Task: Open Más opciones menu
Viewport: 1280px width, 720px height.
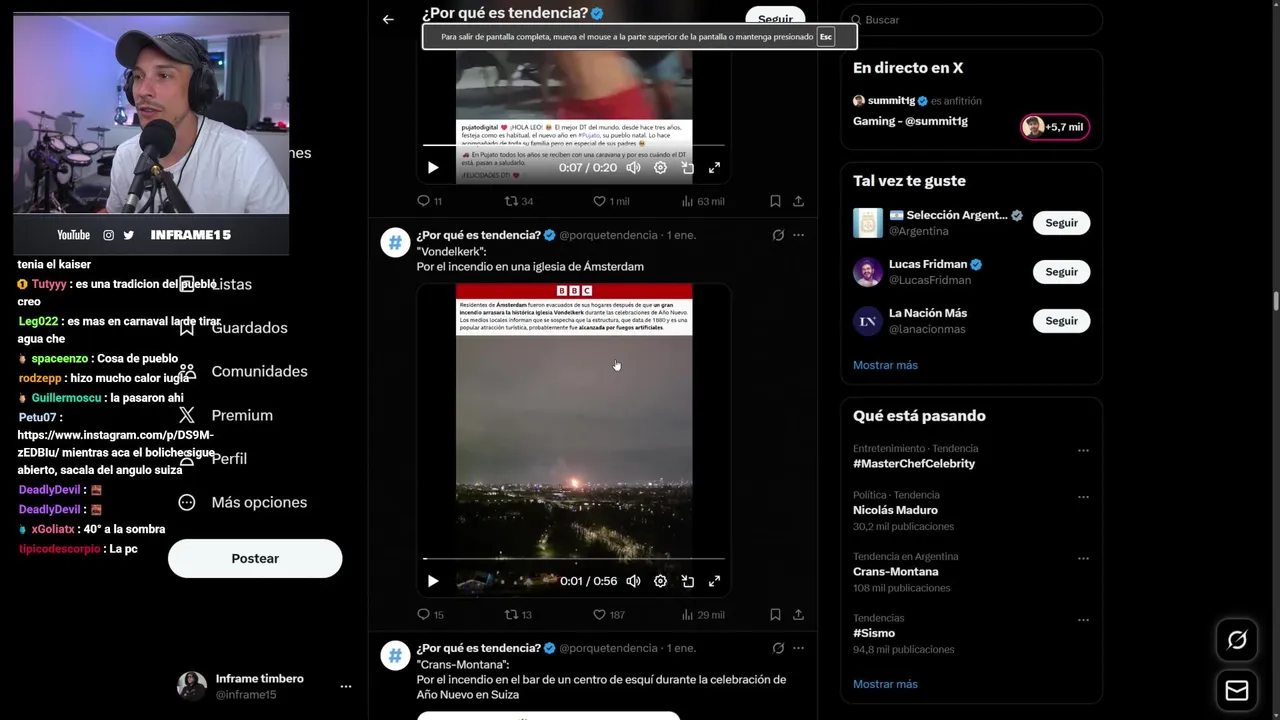Action: (x=259, y=502)
